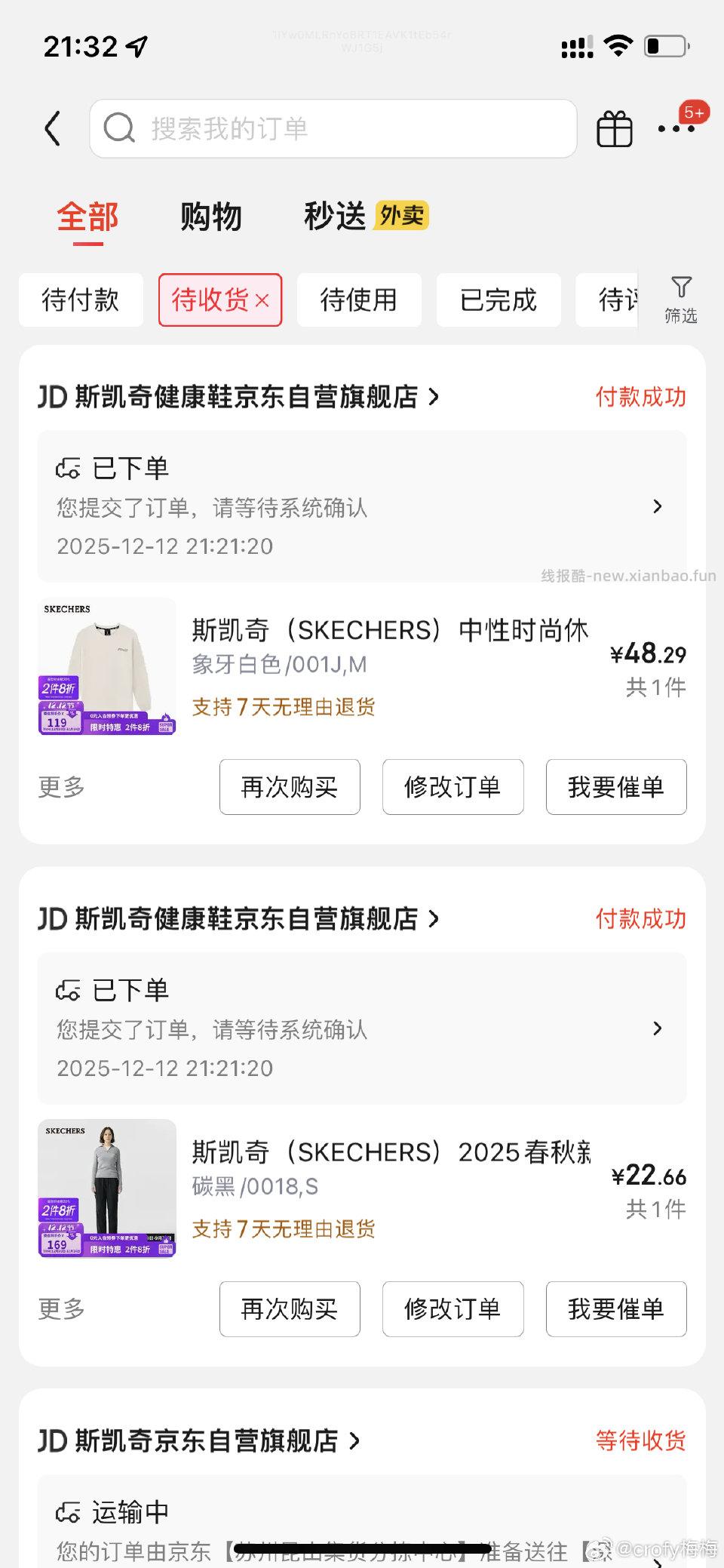Open the gift box icon beside the search bar
Image resolution: width=724 pixels, height=1568 pixels.
coord(613,128)
